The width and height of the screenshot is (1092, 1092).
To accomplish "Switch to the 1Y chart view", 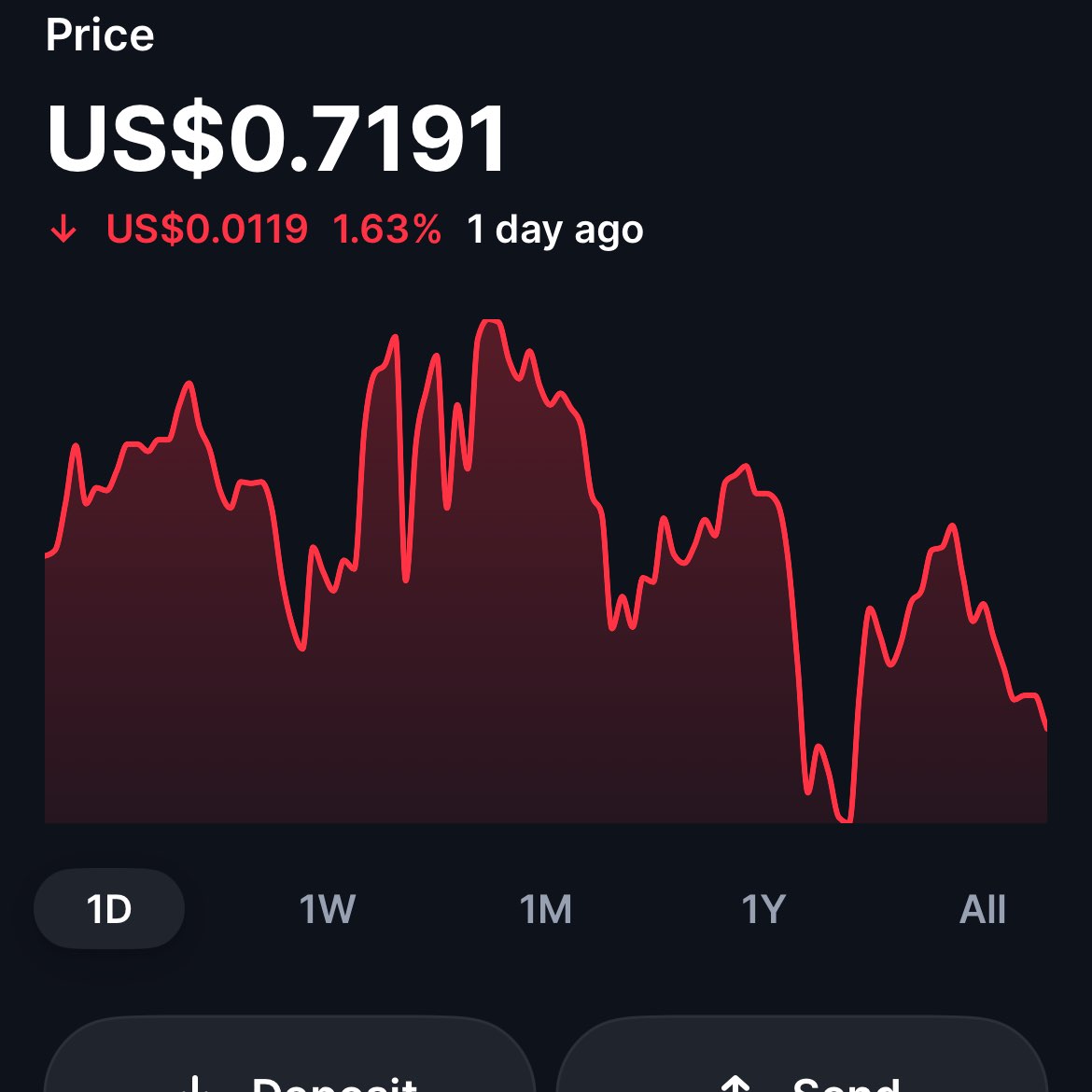I will click(763, 909).
